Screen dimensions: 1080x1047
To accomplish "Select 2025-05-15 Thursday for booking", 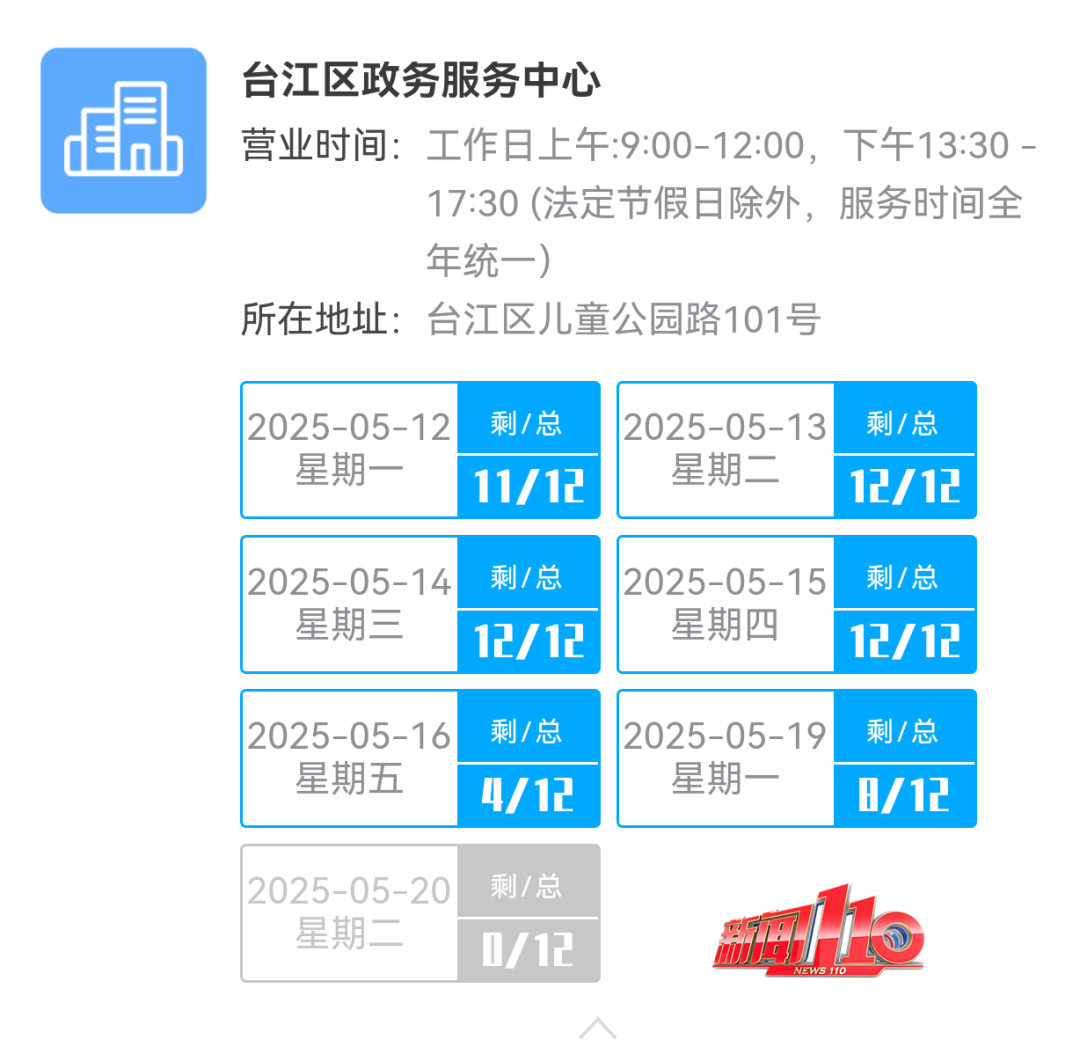I will (x=796, y=604).
